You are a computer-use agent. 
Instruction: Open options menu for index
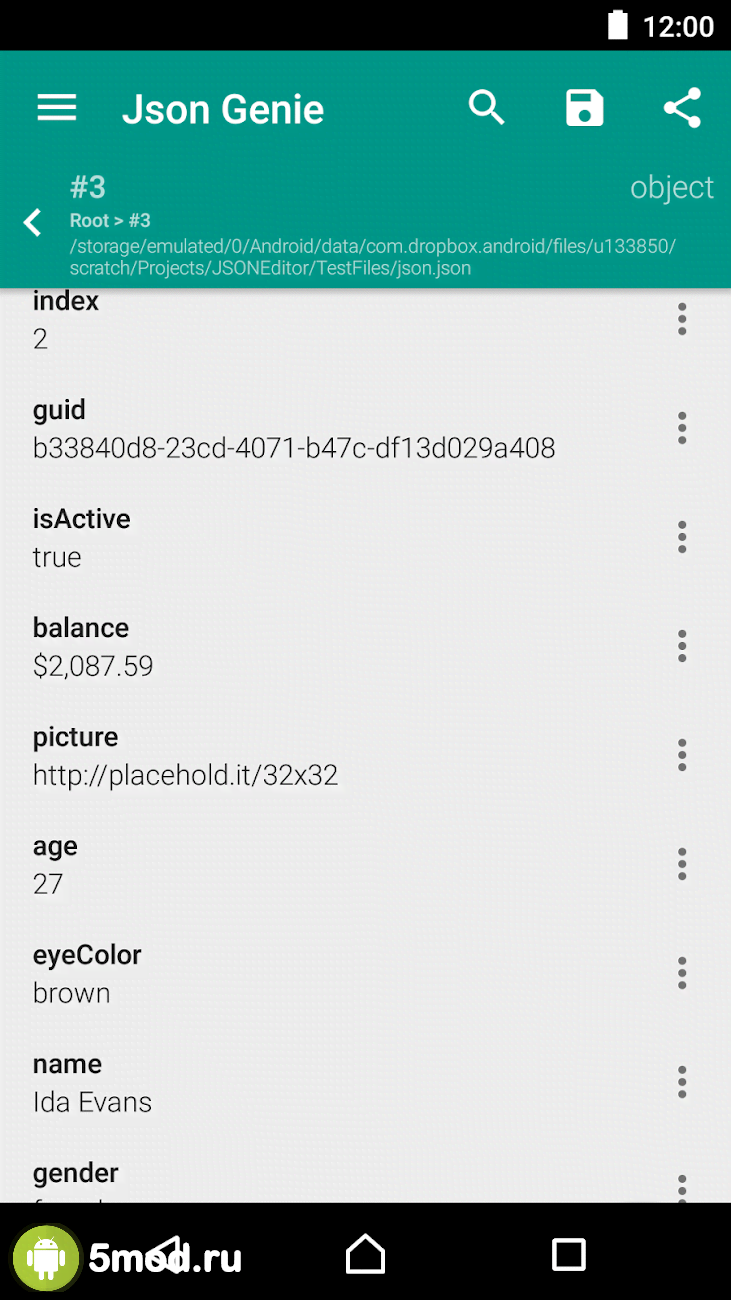pos(682,319)
